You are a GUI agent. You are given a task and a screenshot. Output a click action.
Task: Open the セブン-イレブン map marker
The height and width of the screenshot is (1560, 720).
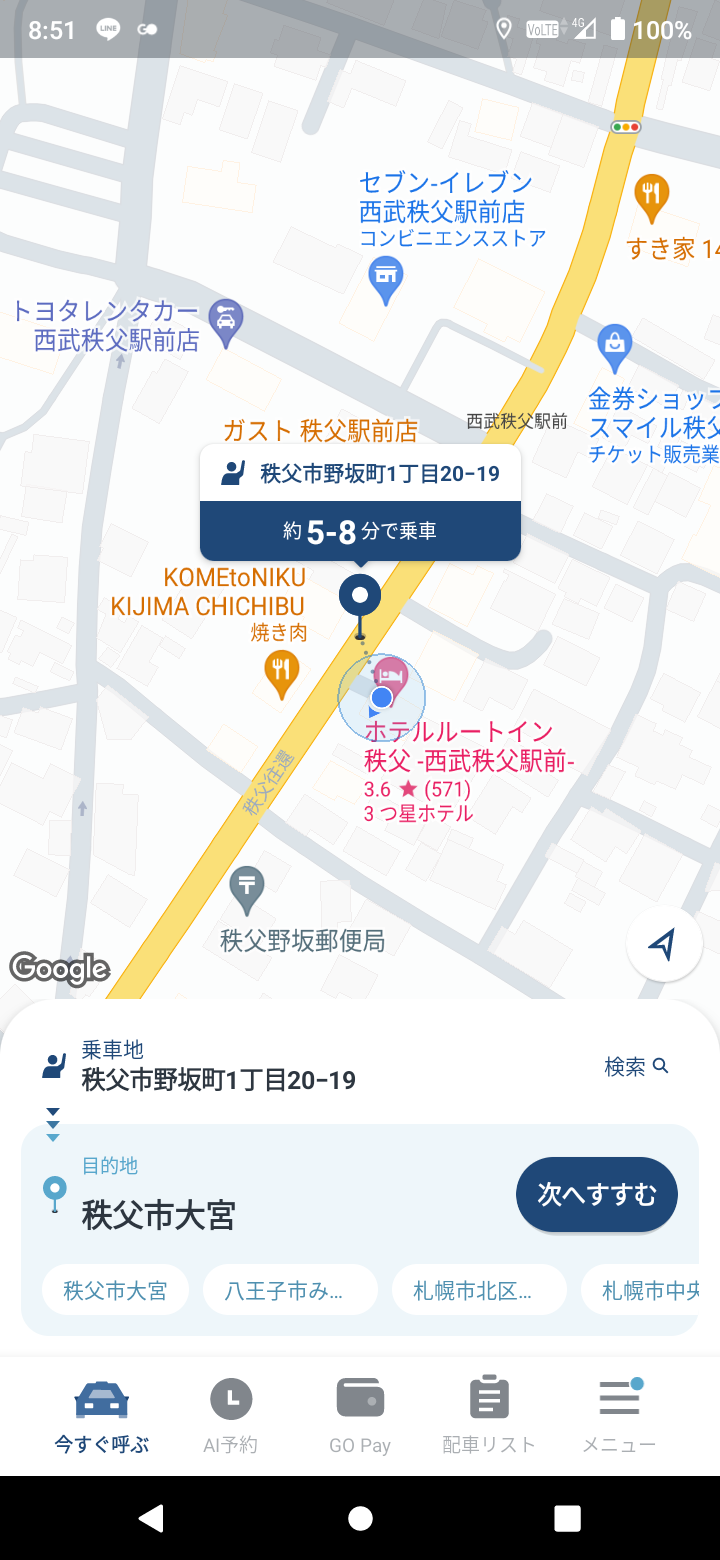[386, 280]
